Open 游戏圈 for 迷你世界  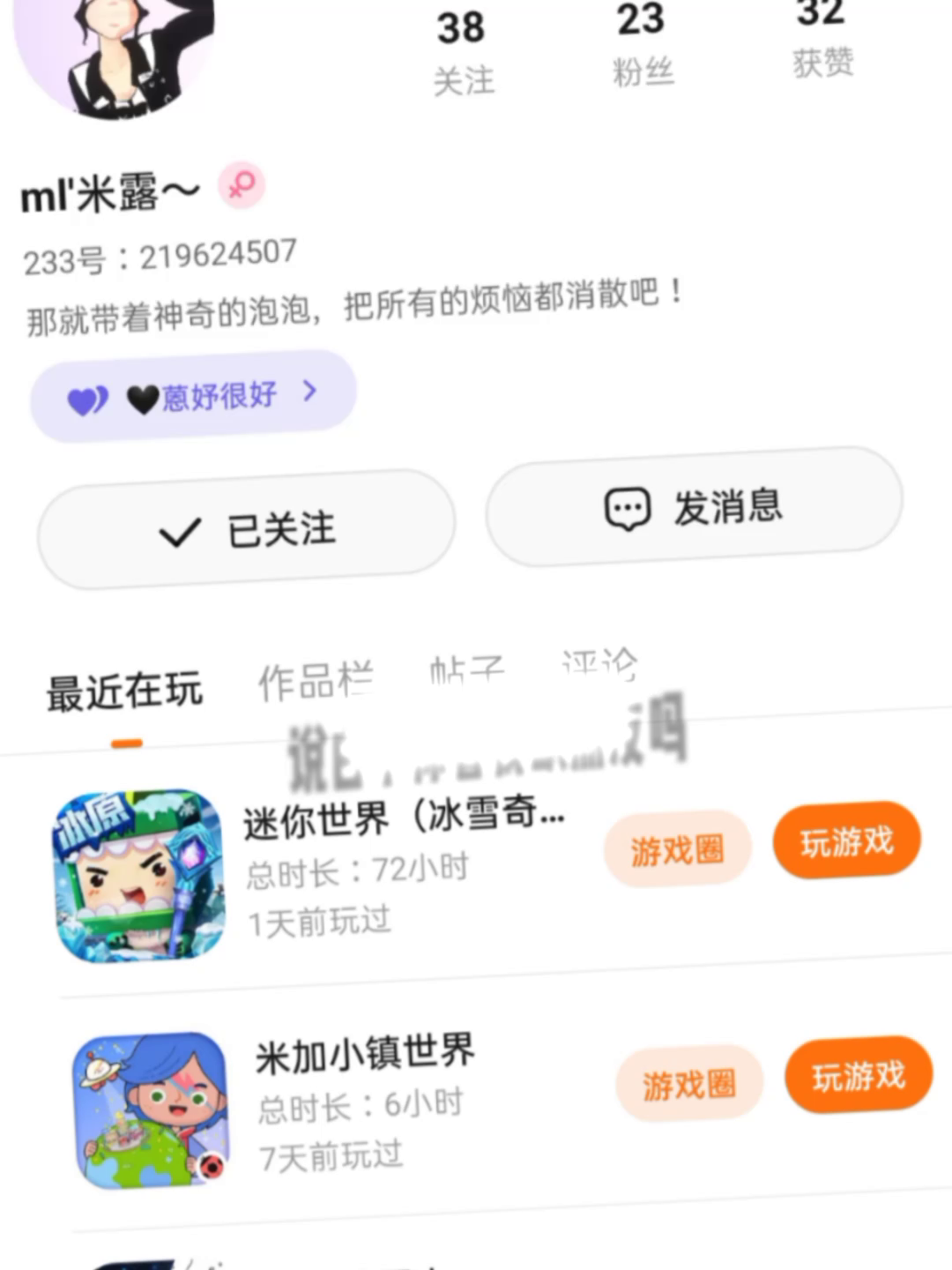coord(677,850)
